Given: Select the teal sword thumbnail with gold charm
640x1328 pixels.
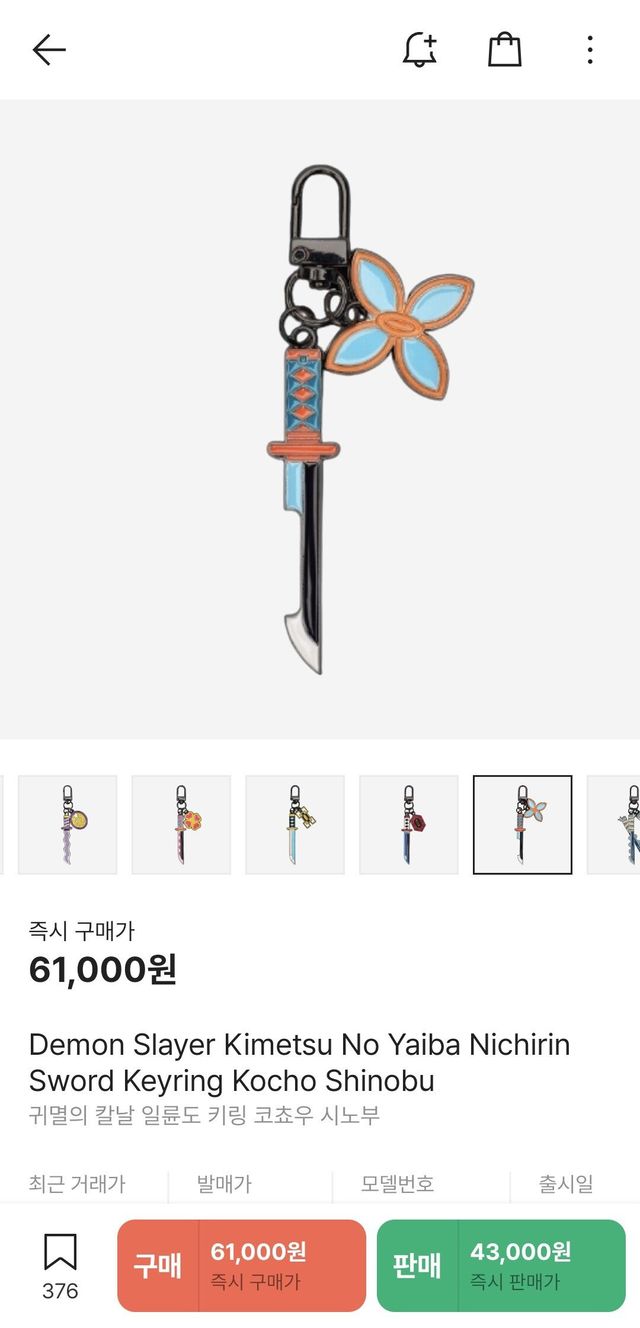Looking at the screenshot, I should point(295,825).
